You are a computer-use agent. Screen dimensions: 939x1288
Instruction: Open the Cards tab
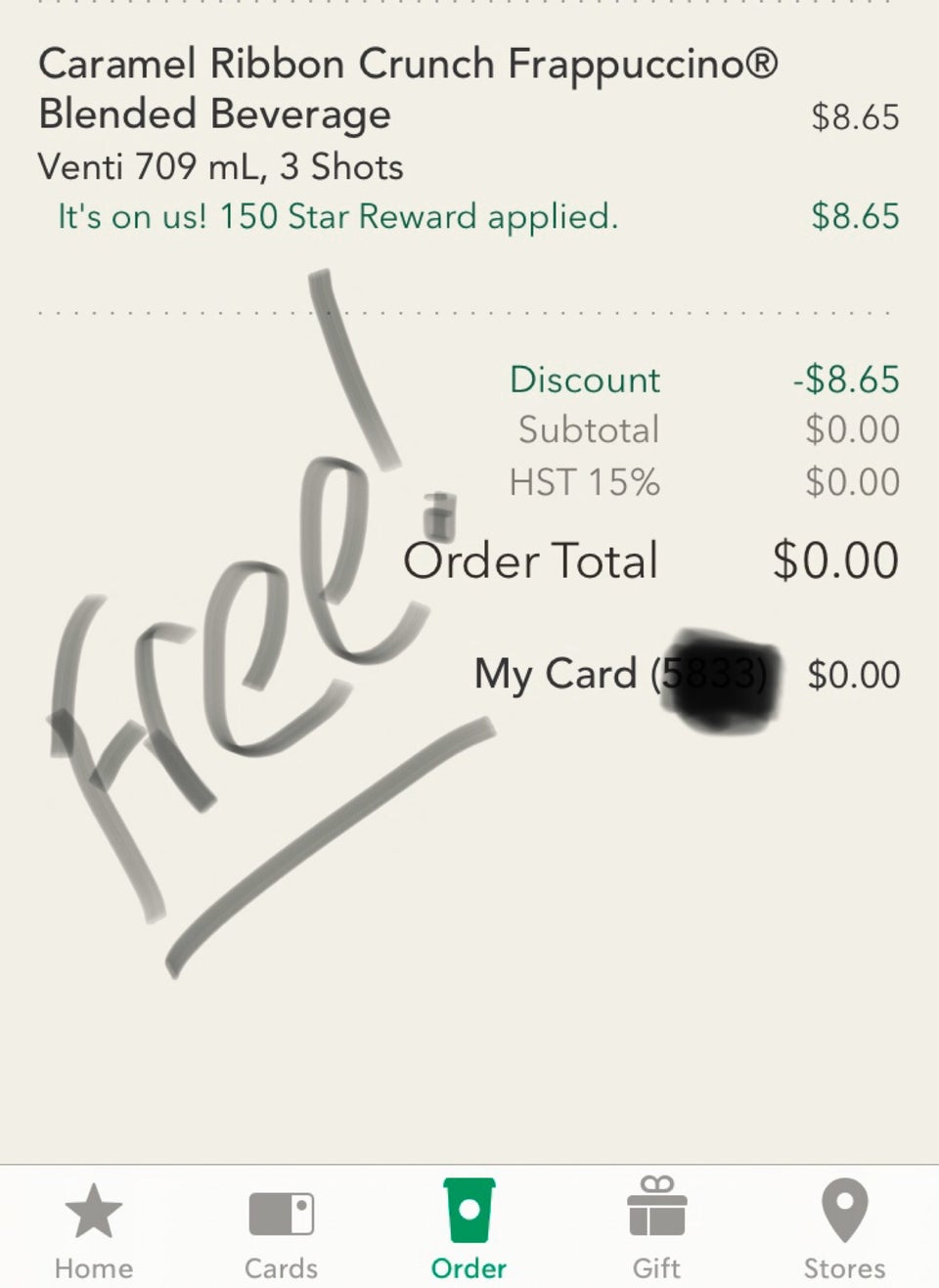tap(281, 1228)
